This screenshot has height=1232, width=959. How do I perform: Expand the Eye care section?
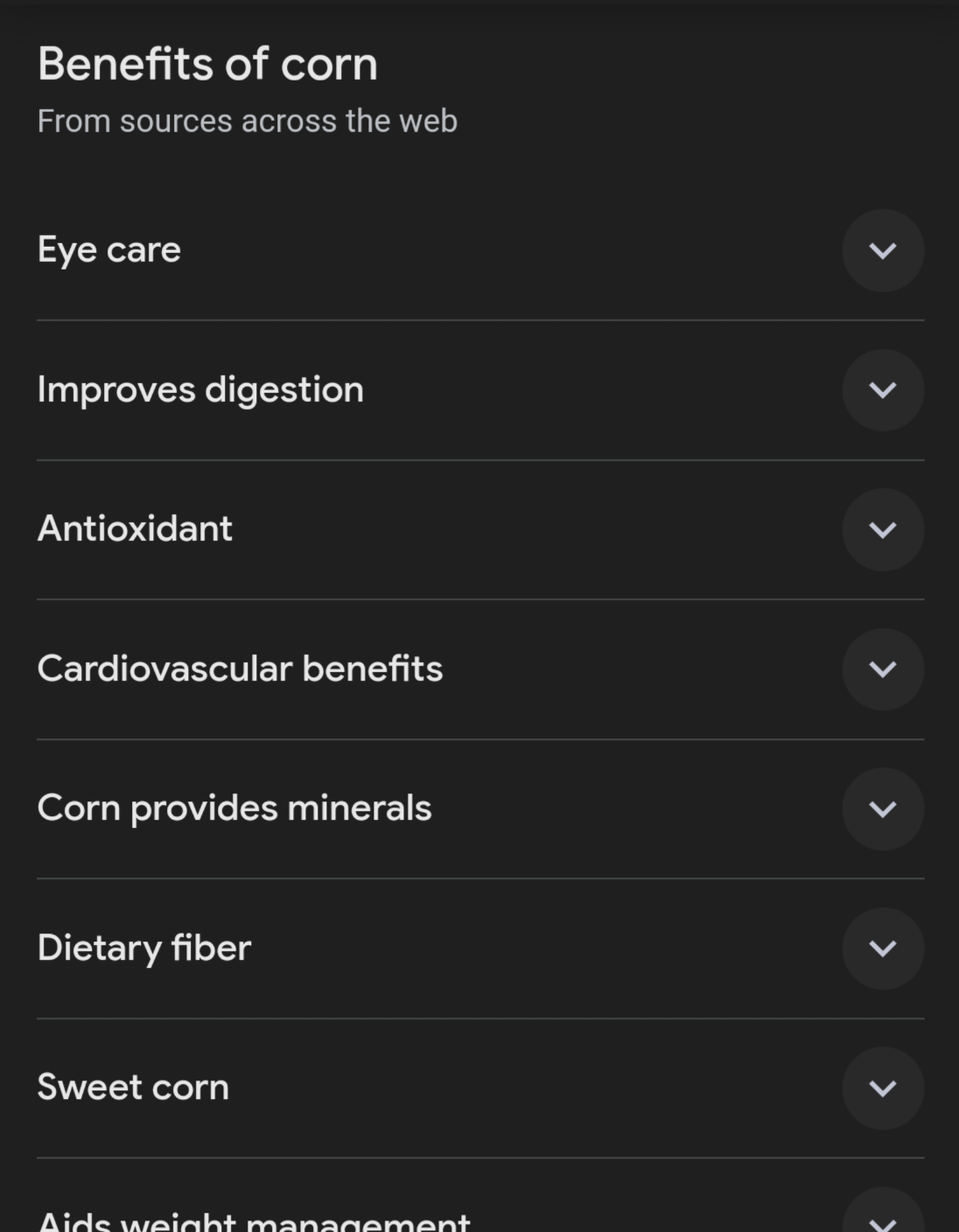click(883, 250)
